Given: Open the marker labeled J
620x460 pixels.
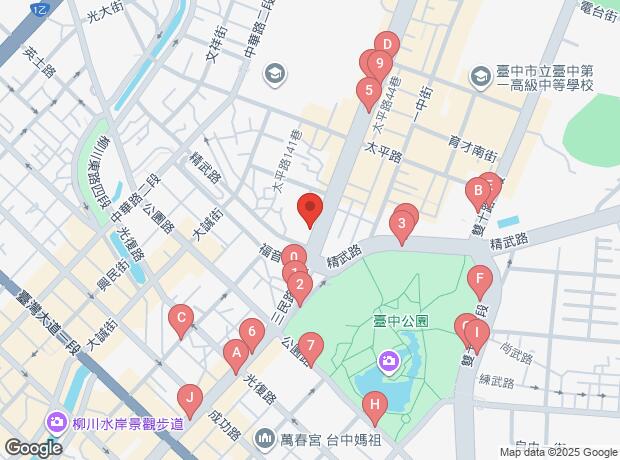Looking at the screenshot, I should click(188, 397).
